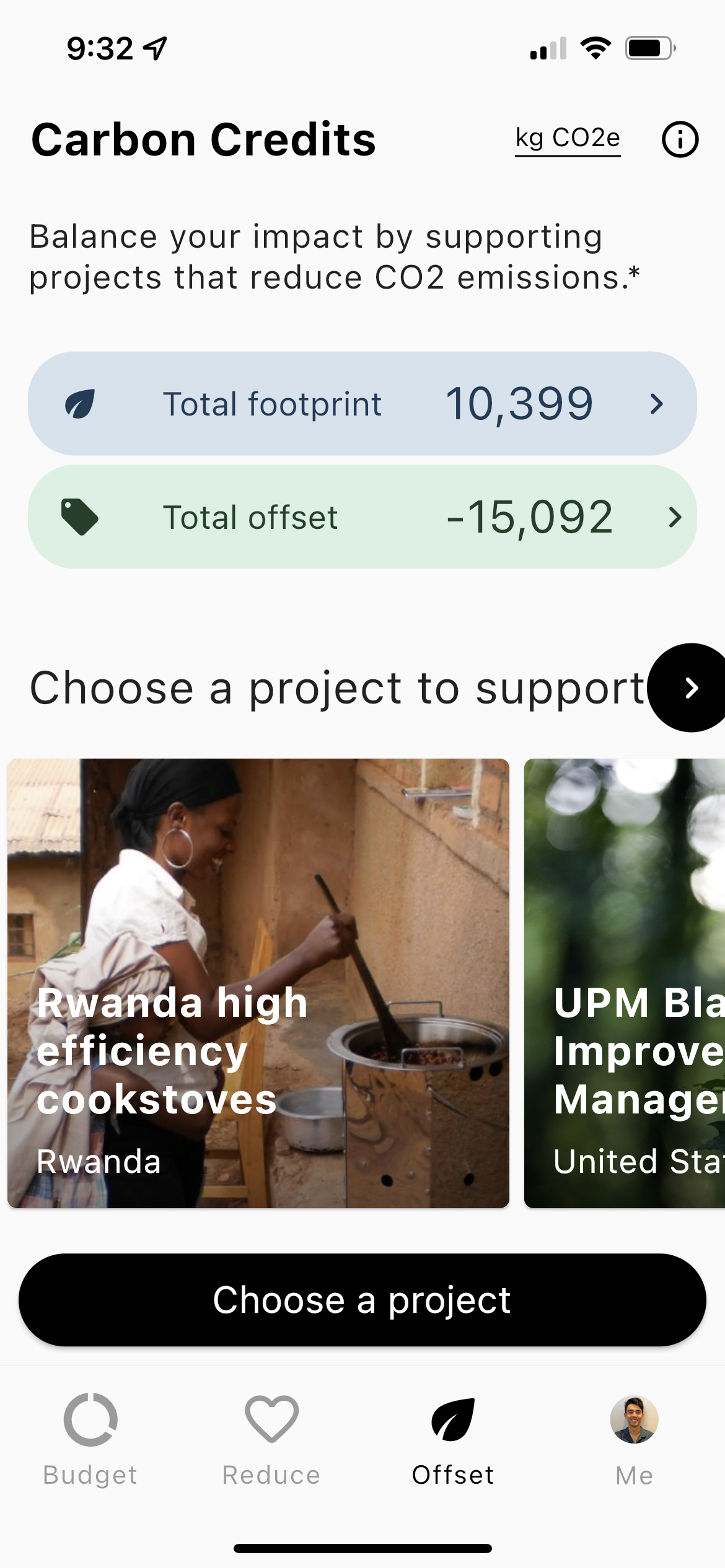
Task: Expand the Total offset details with its chevron
Action: coord(675,516)
